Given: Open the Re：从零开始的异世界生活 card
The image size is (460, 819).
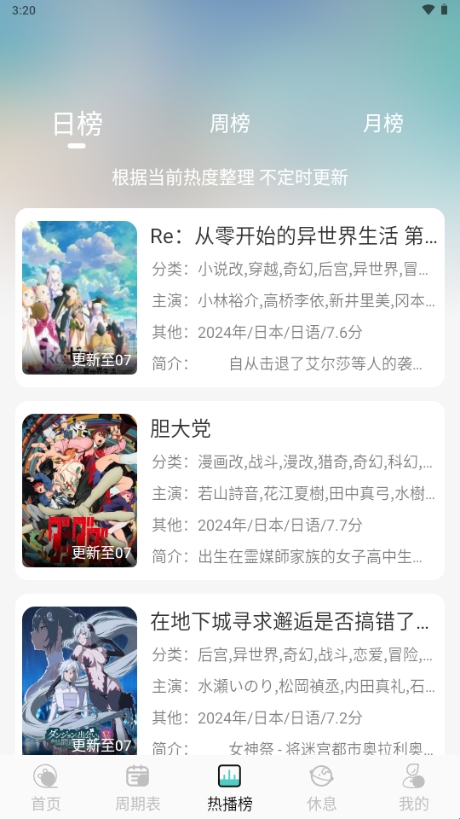Looking at the screenshot, I should pyautogui.click(x=230, y=298).
